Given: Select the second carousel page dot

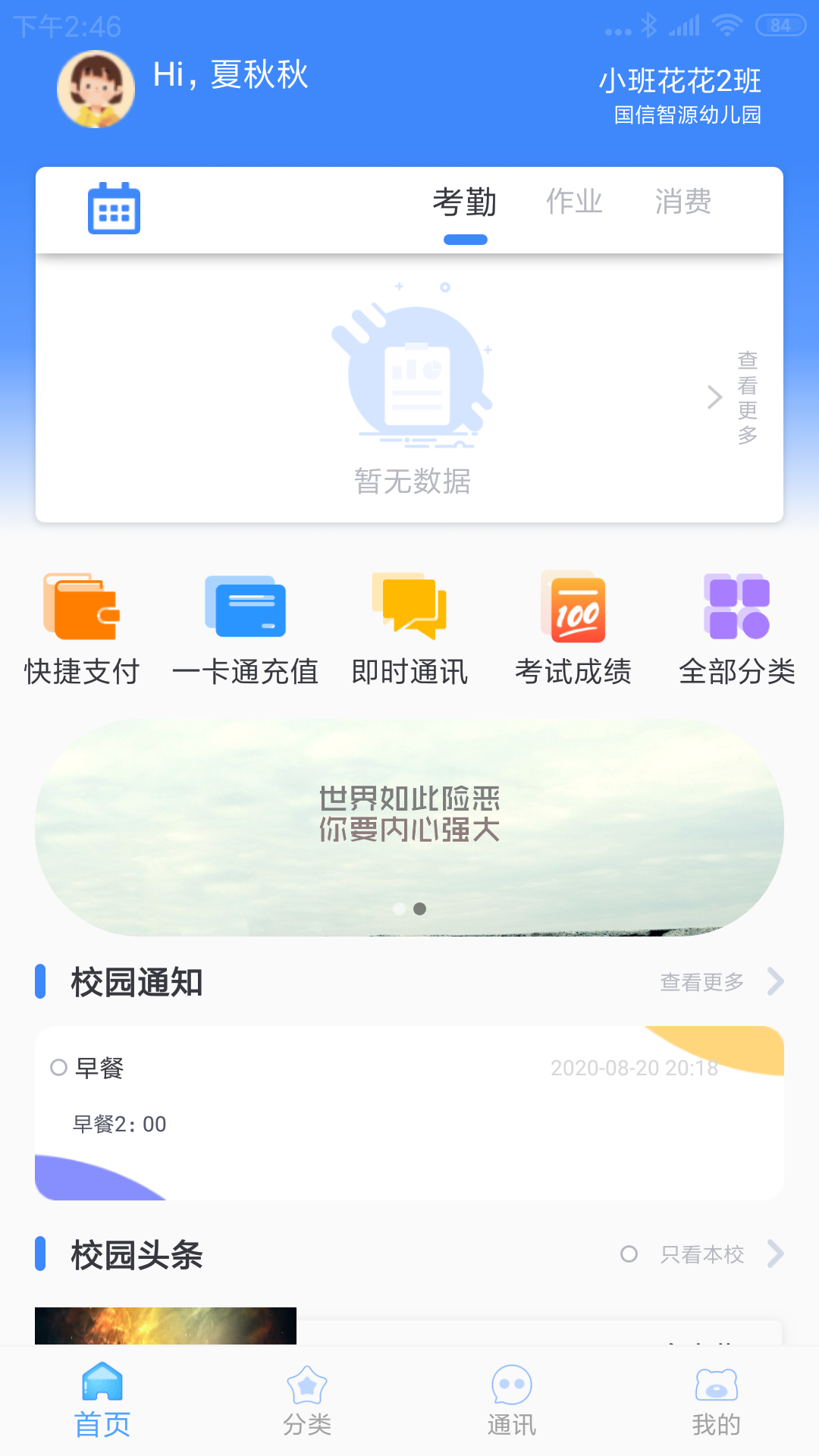Looking at the screenshot, I should [421, 908].
